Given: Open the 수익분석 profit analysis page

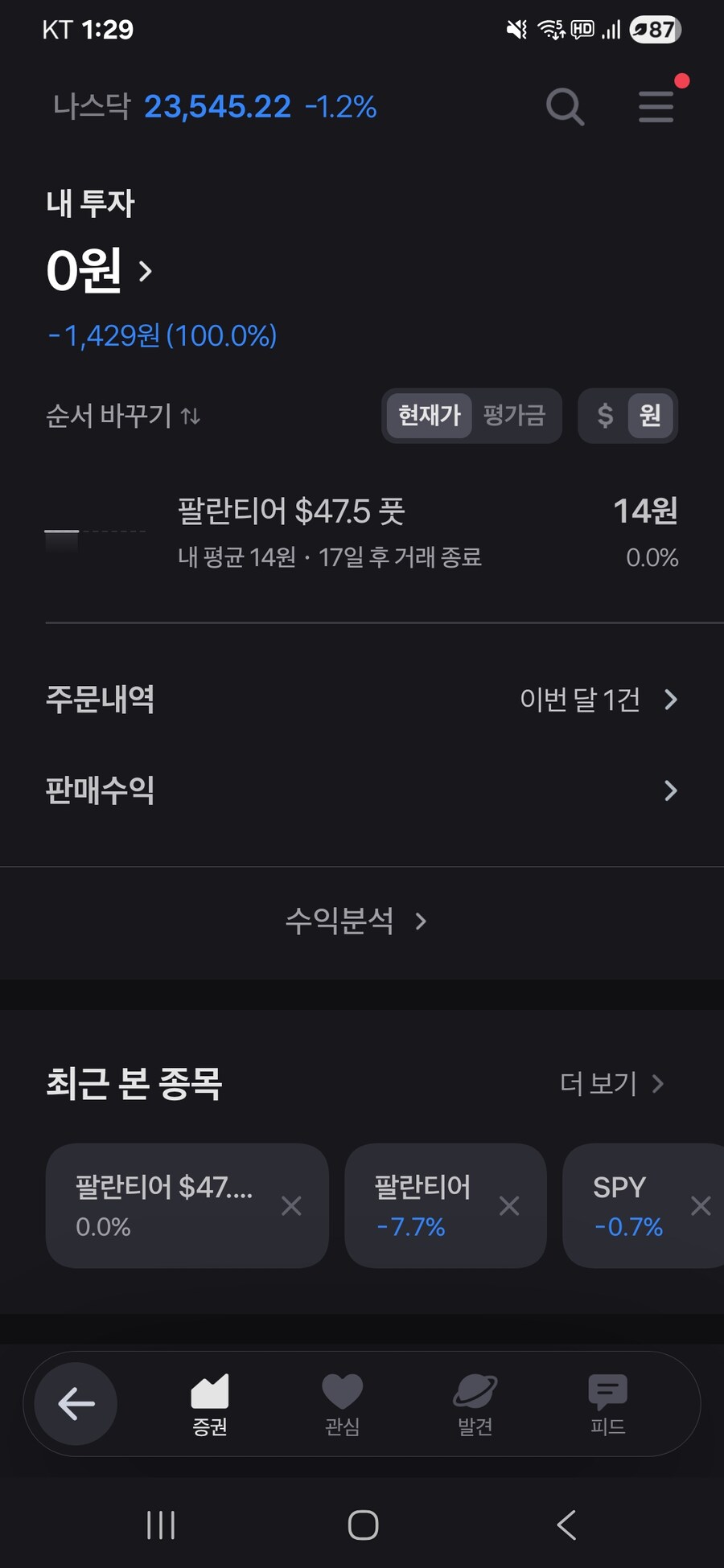Looking at the screenshot, I should point(354,920).
